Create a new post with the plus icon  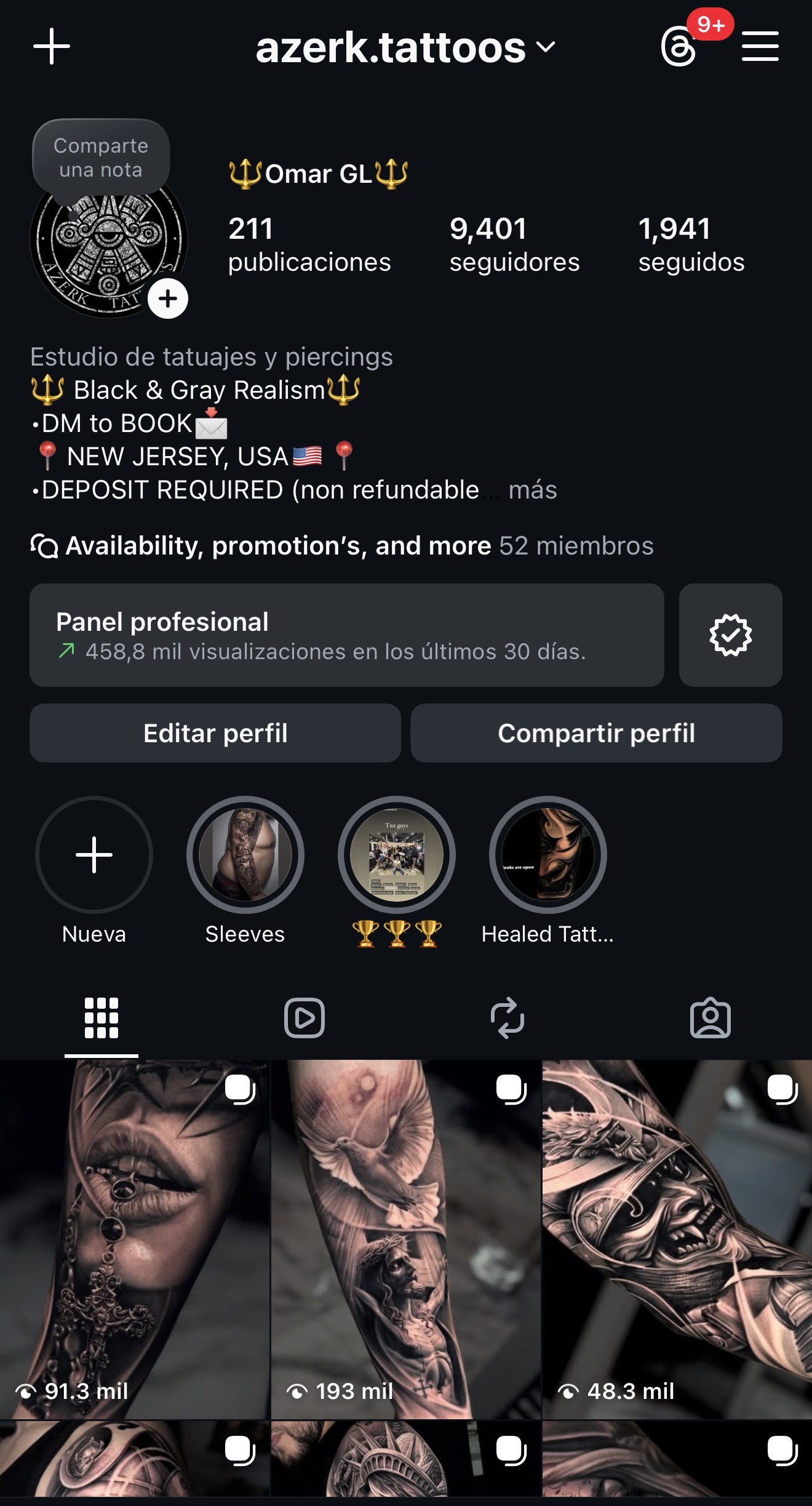click(52, 47)
